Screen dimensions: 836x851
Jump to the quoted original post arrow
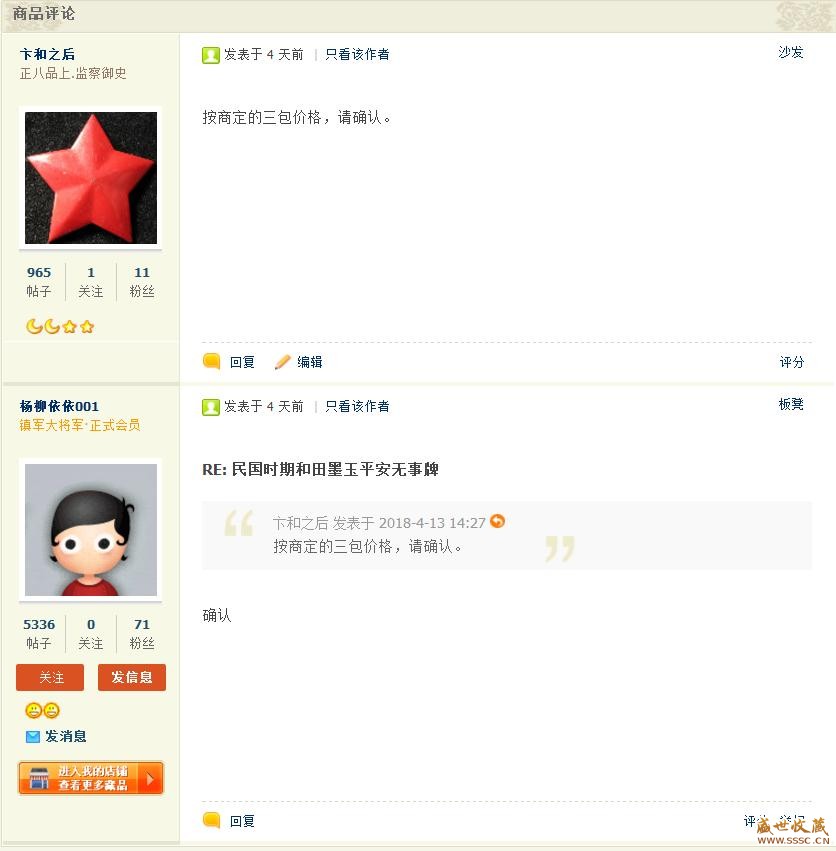pos(497,522)
